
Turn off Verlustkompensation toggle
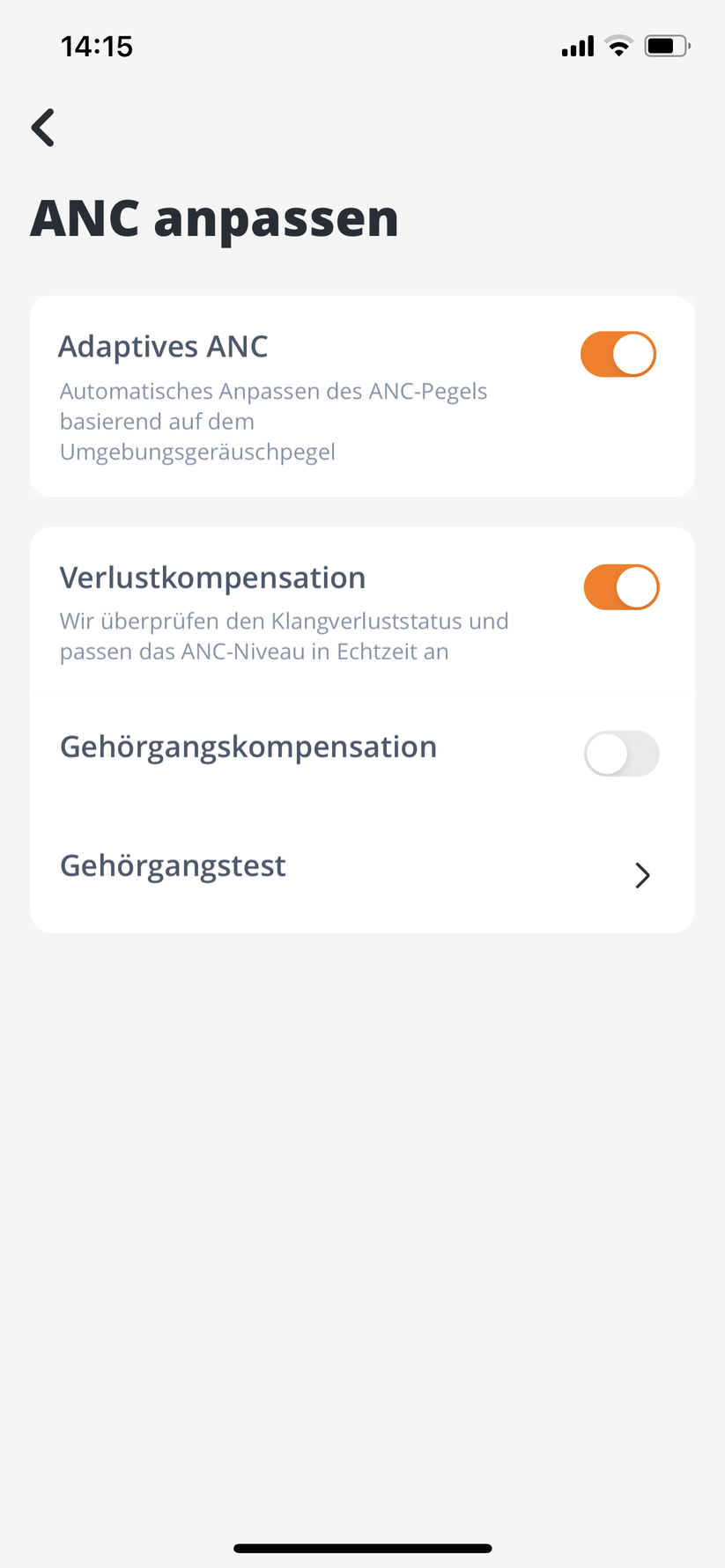pyautogui.click(x=621, y=587)
